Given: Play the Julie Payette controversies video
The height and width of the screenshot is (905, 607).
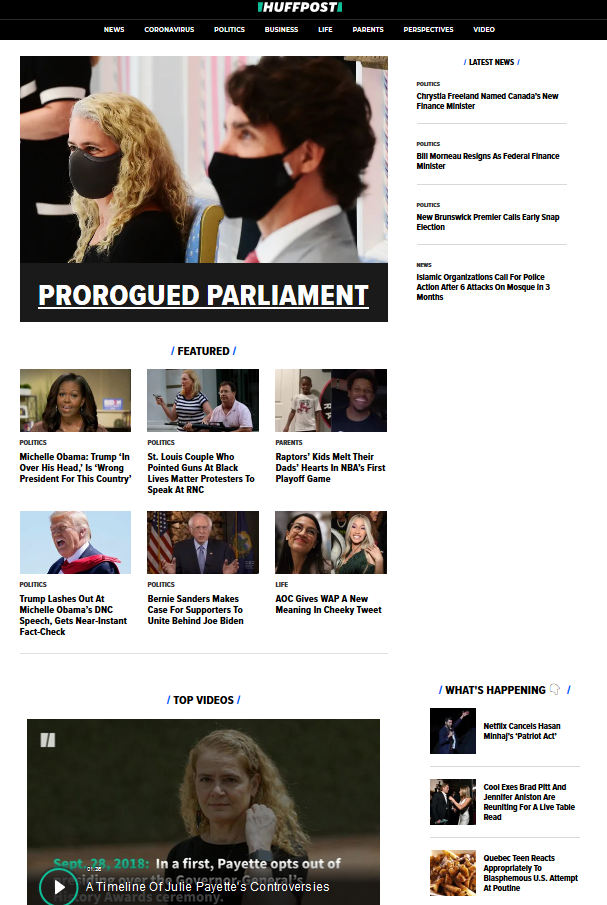Looking at the screenshot, I should 58,886.
